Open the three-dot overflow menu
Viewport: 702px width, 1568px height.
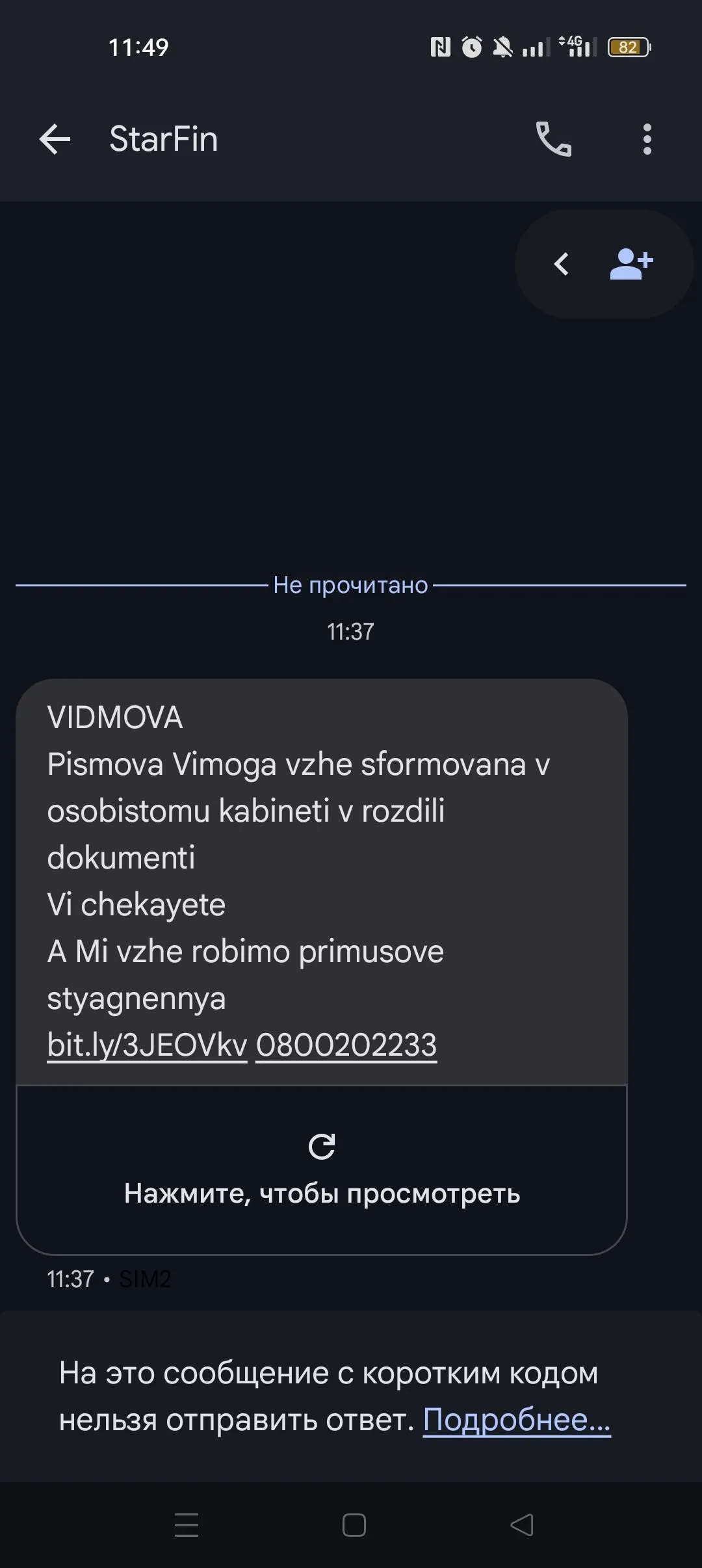tap(645, 139)
